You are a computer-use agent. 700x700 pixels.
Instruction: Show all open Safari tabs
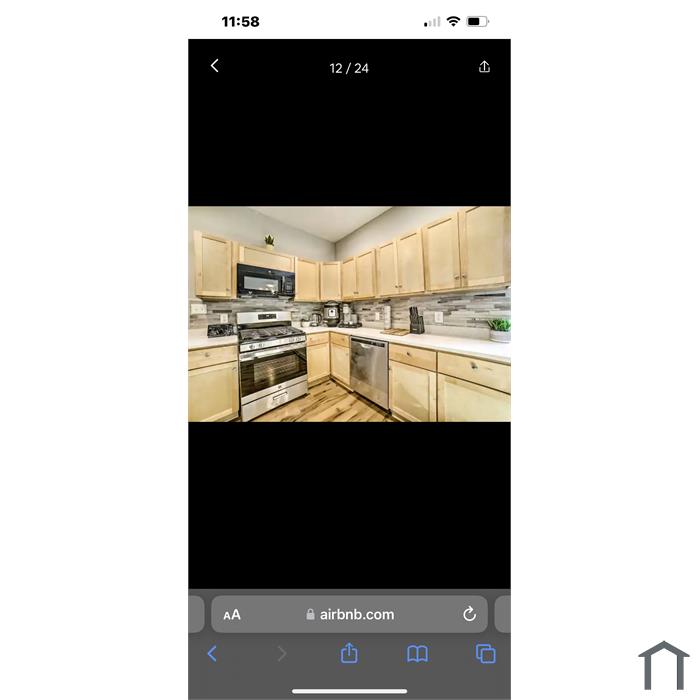tap(485, 653)
